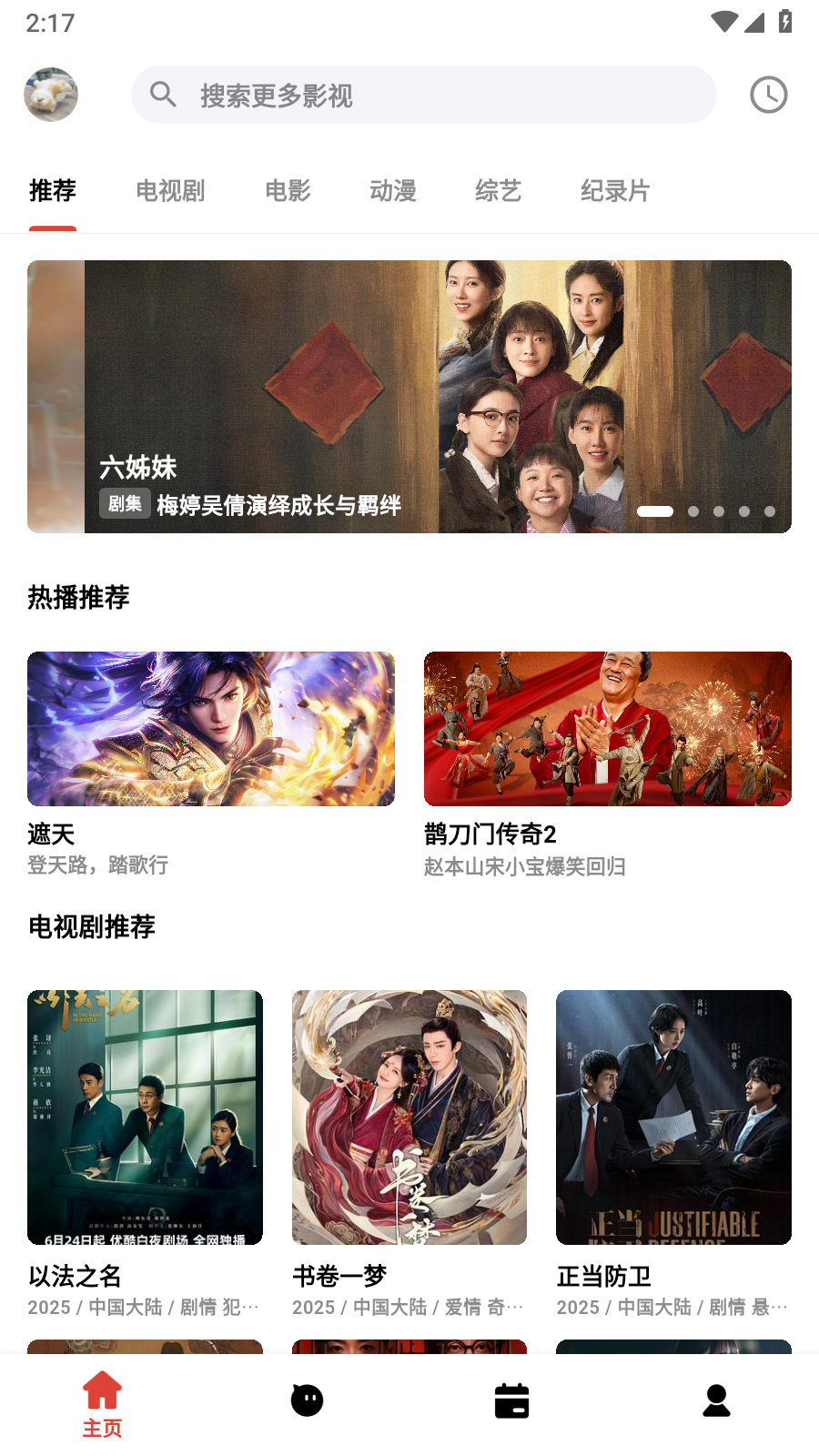View the 以法之名 drama poster
Image resolution: width=819 pixels, height=1456 pixels.
point(145,1117)
